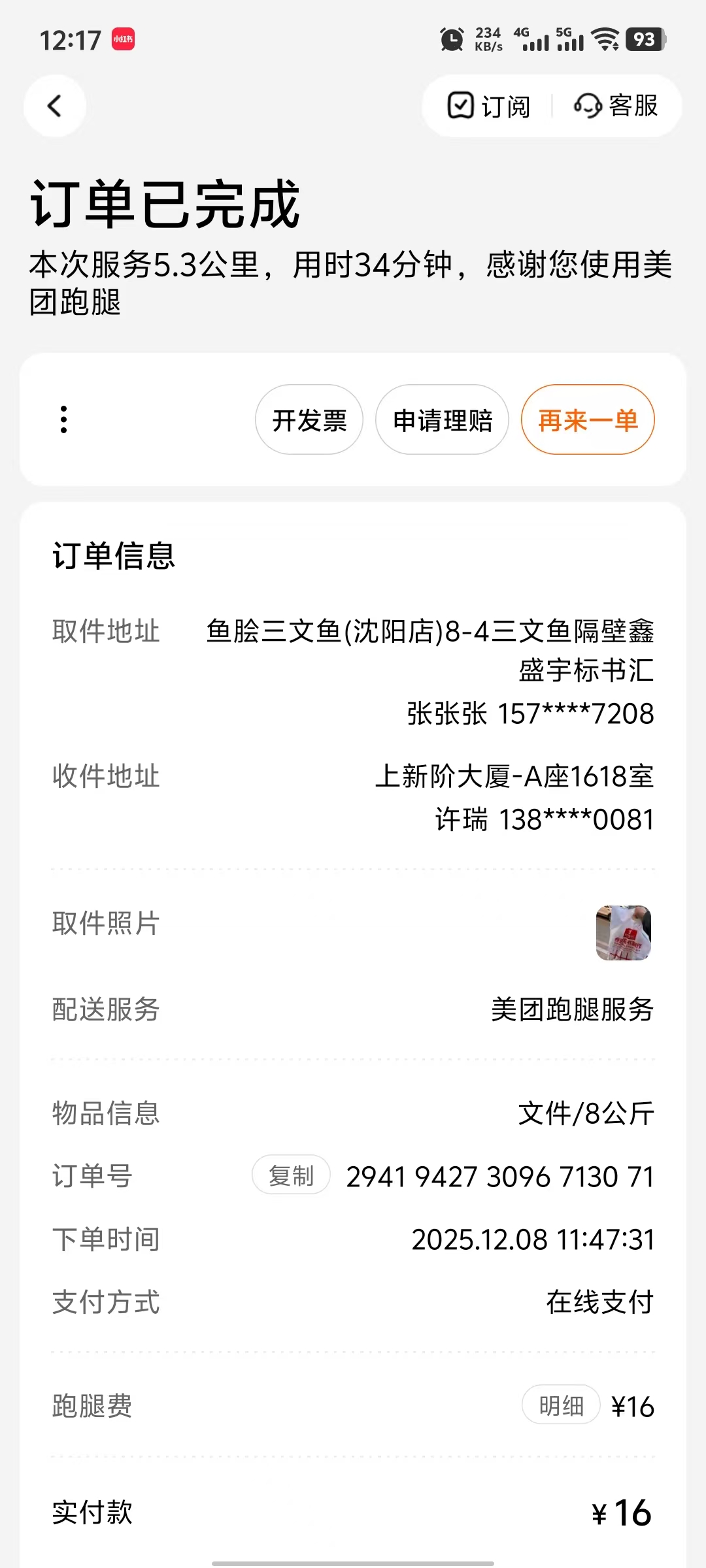The height and width of the screenshot is (1568, 706).
Task: Tap 申请理赔 to file a claim
Action: [442, 420]
